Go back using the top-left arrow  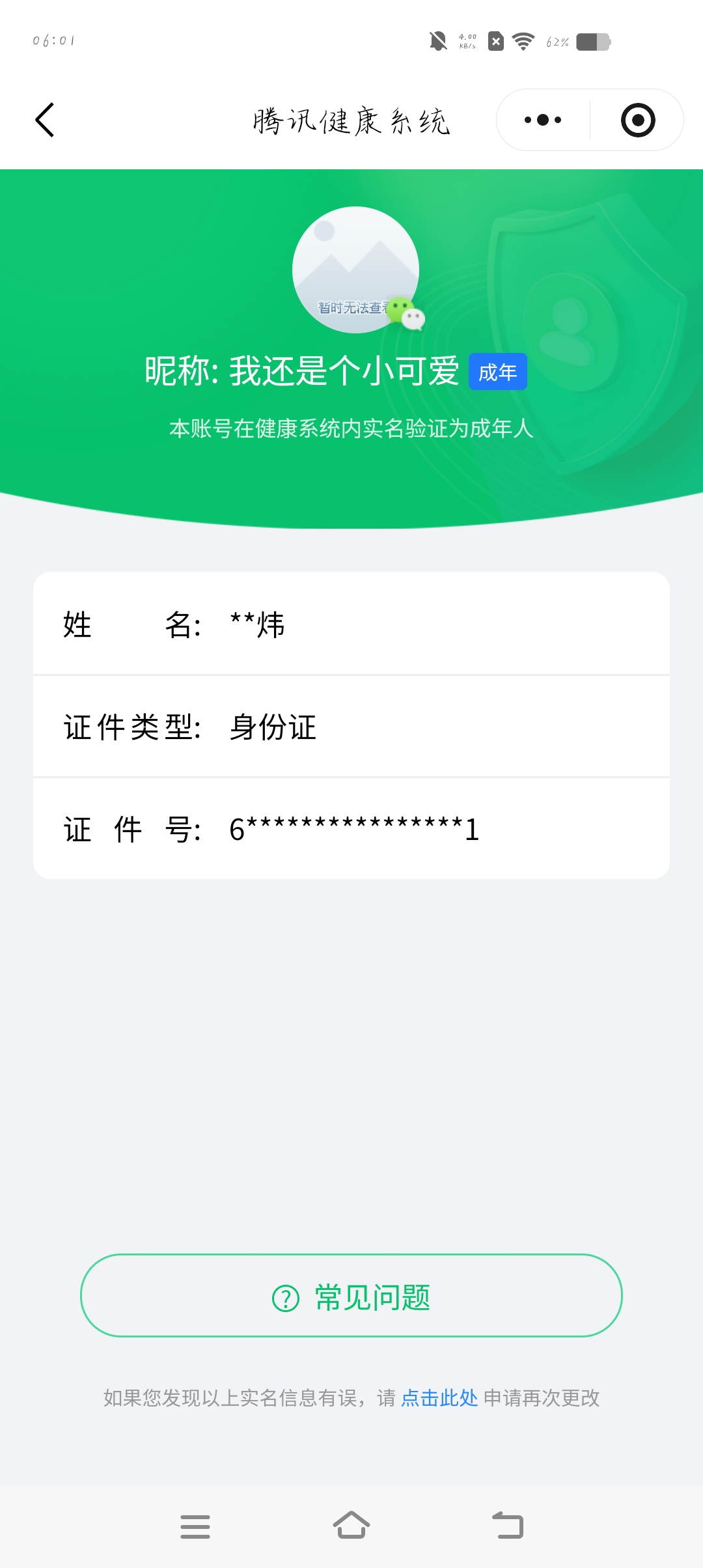click(x=44, y=120)
